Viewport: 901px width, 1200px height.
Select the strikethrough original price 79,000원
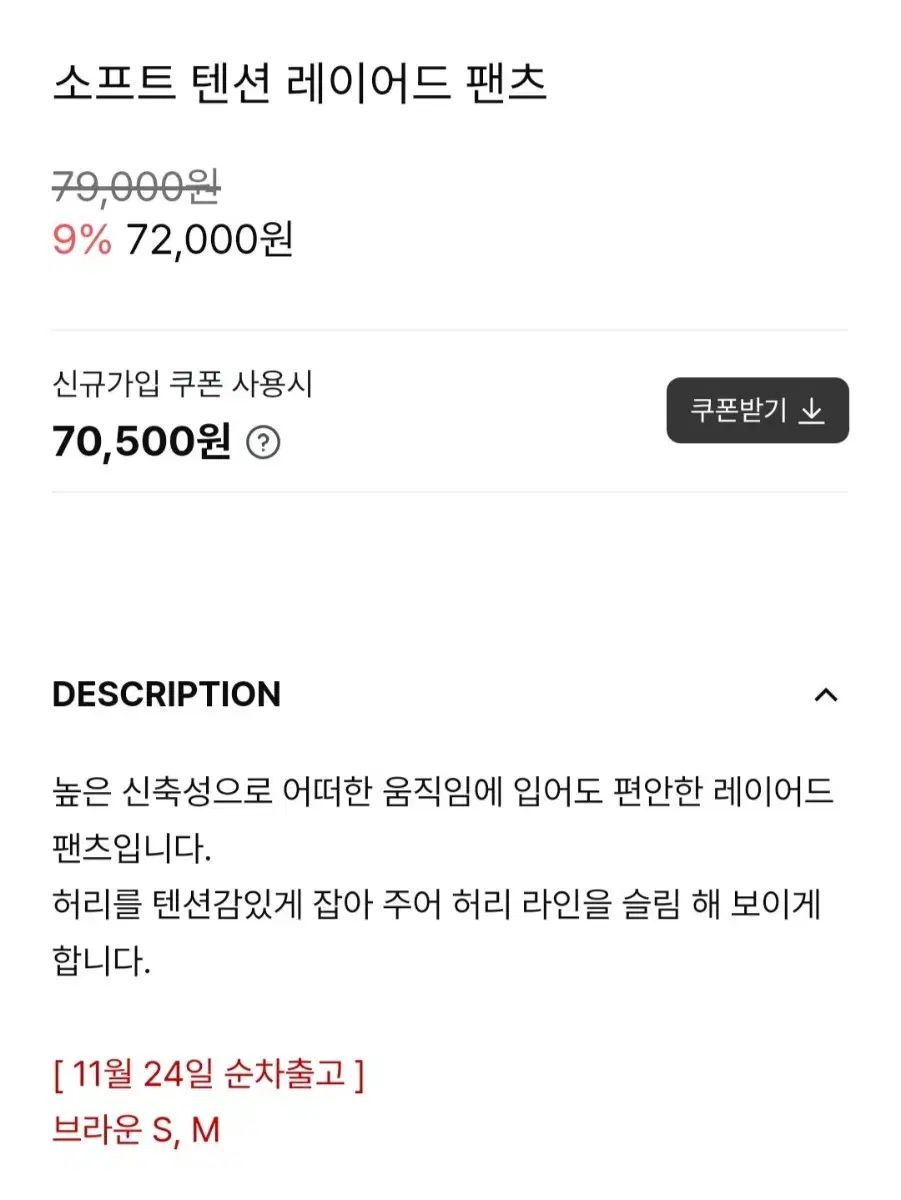pyautogui.click(x=131, y=187)
